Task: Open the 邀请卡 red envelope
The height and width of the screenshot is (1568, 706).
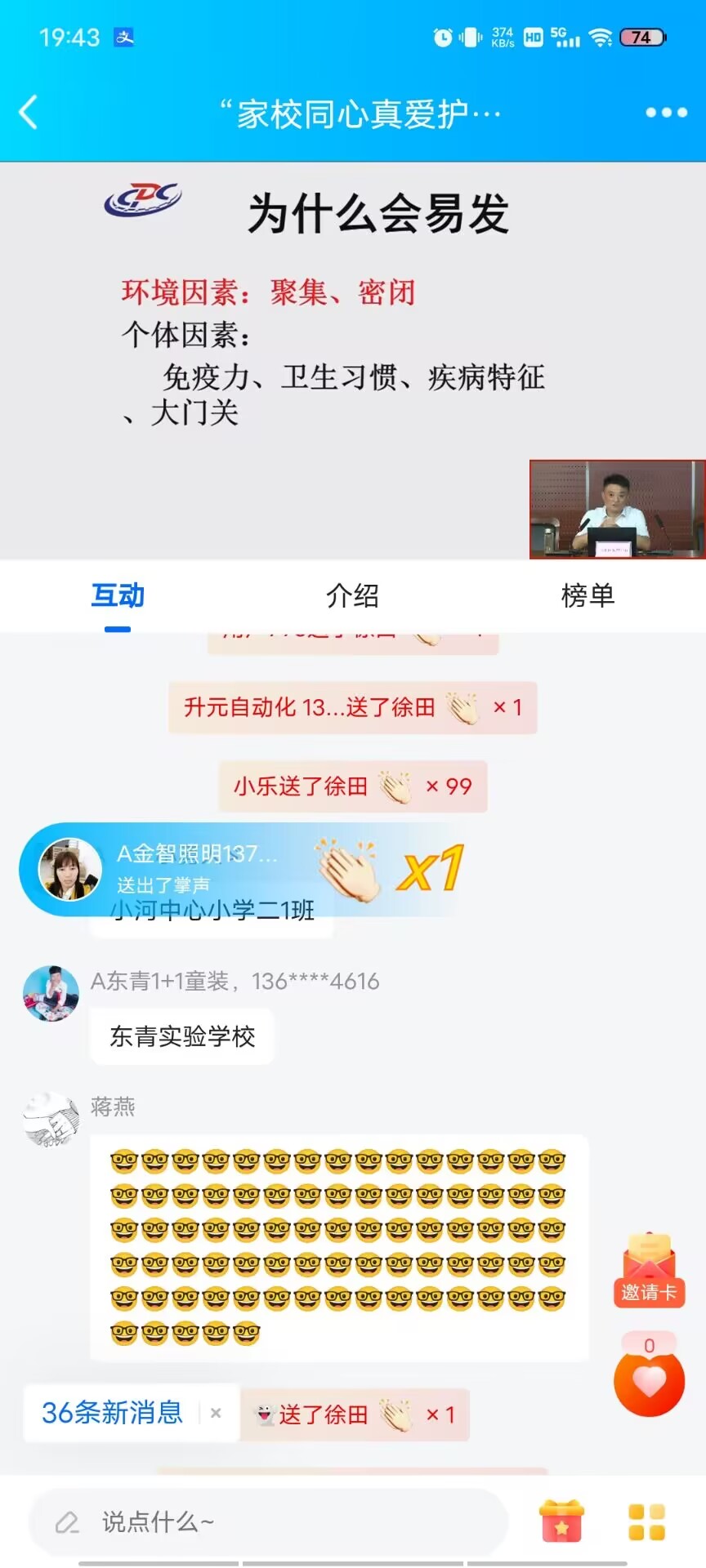Action: pos(649,1270)
